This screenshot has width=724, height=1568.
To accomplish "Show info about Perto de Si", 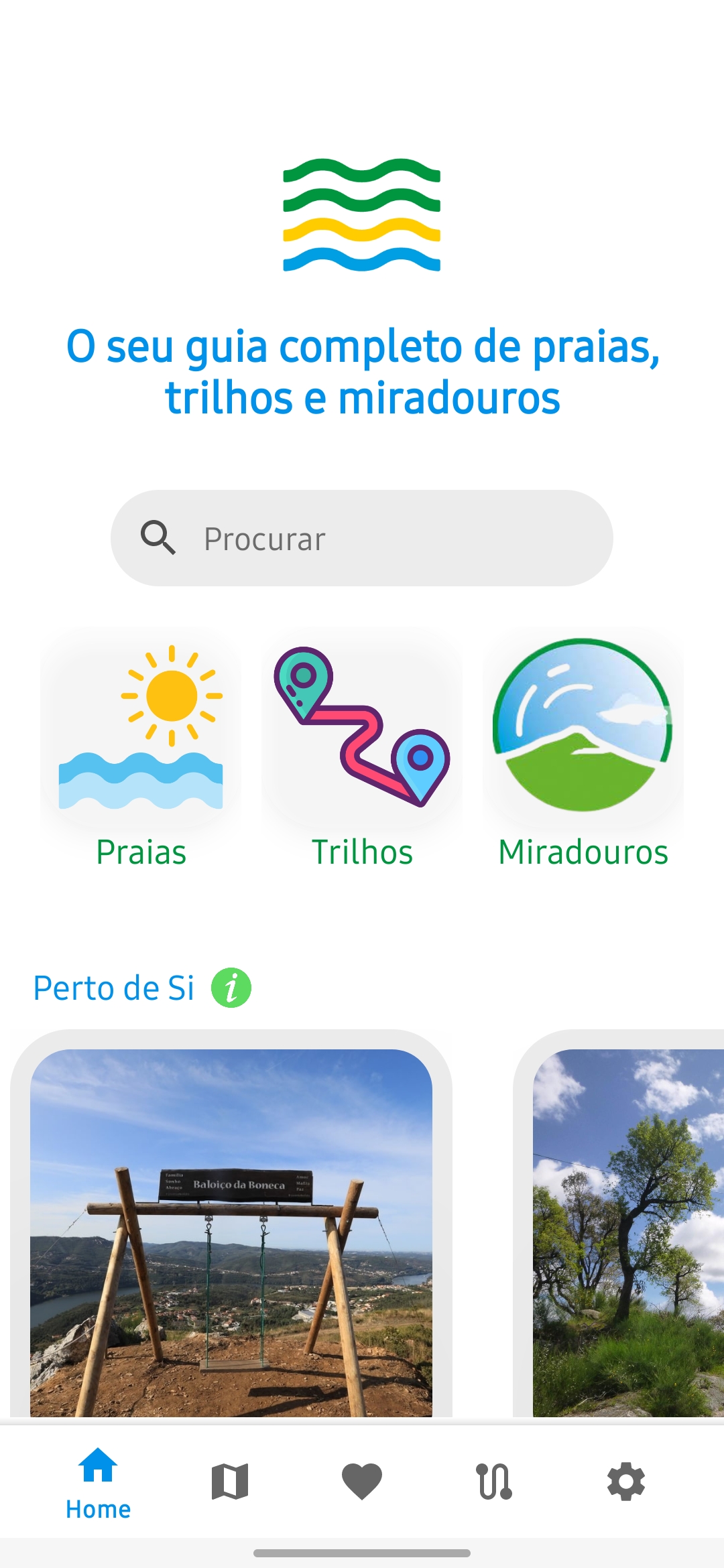I will pos(231,988).
